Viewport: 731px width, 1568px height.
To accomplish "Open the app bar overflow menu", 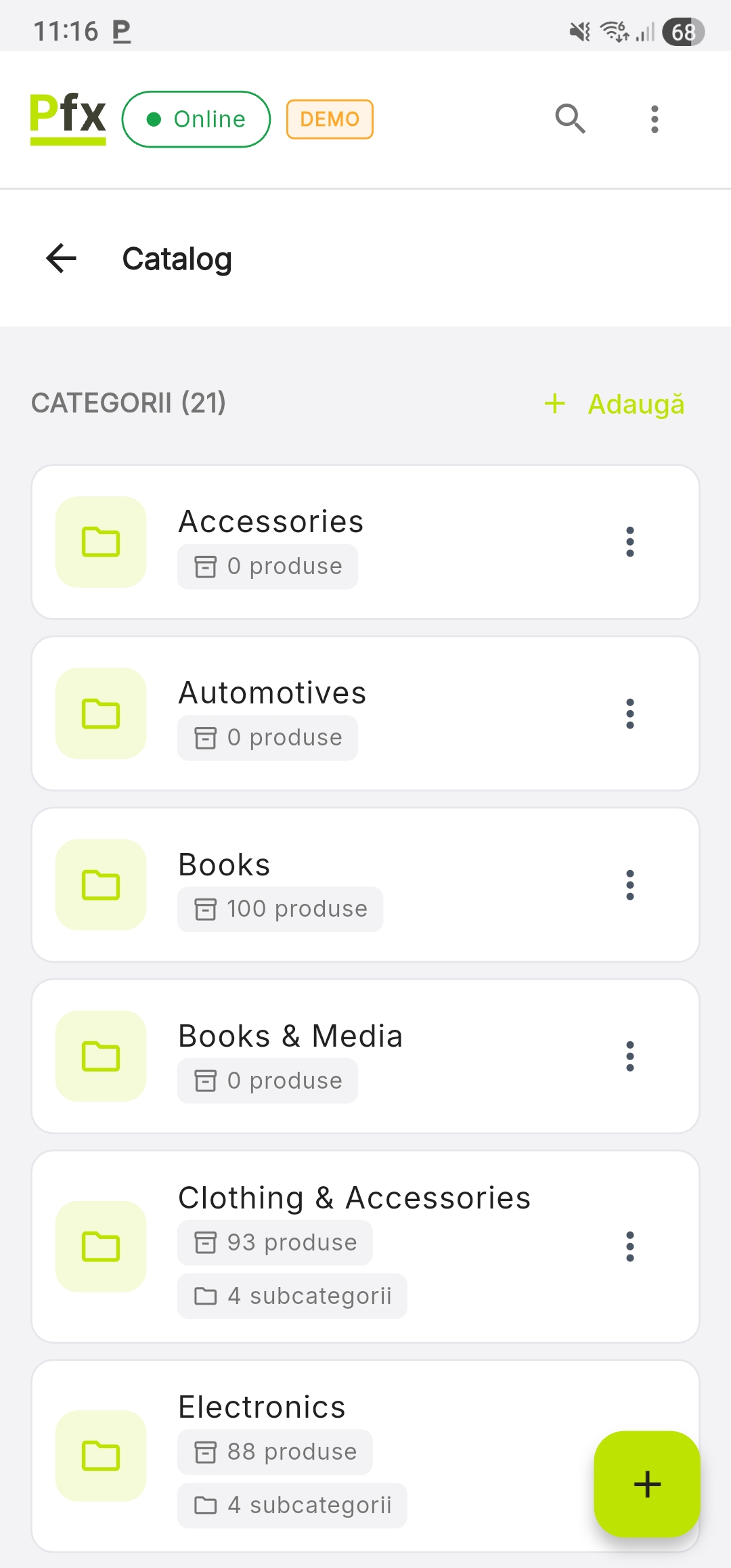I will coord(654,119).
